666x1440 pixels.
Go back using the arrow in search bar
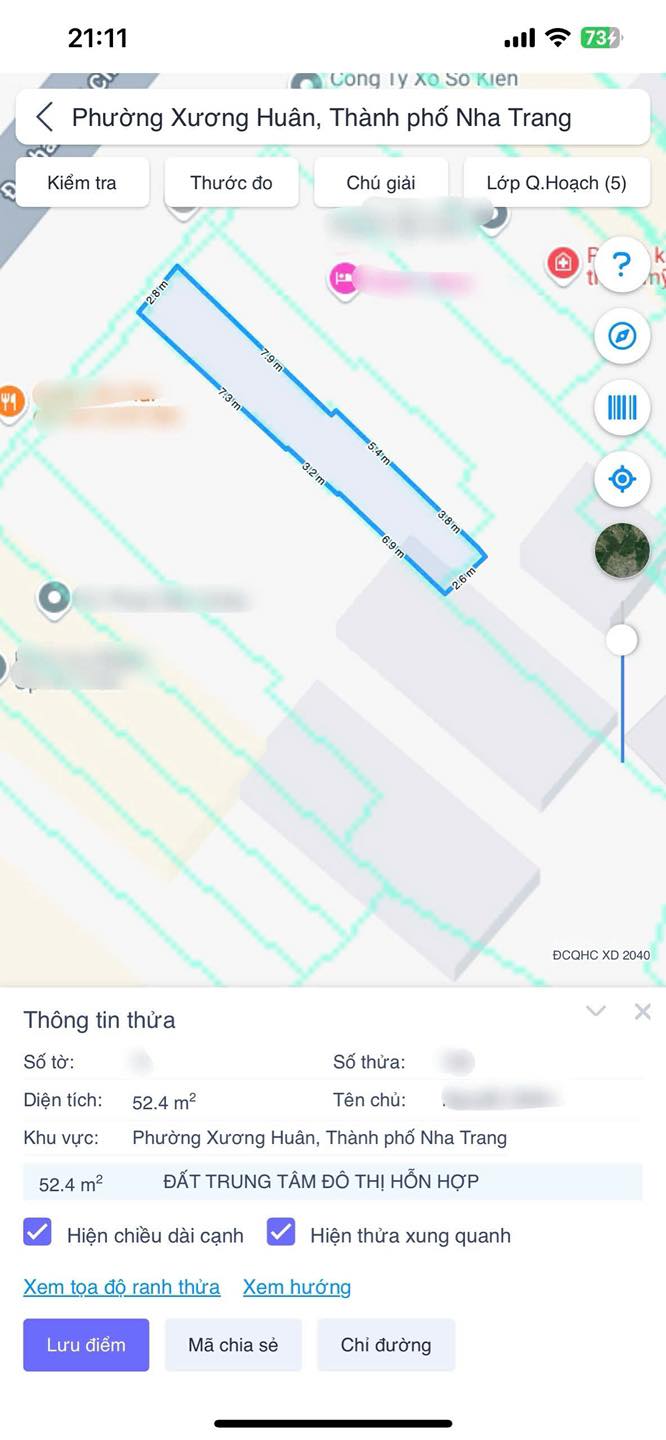pyautogui.click(x=44, y=117)
